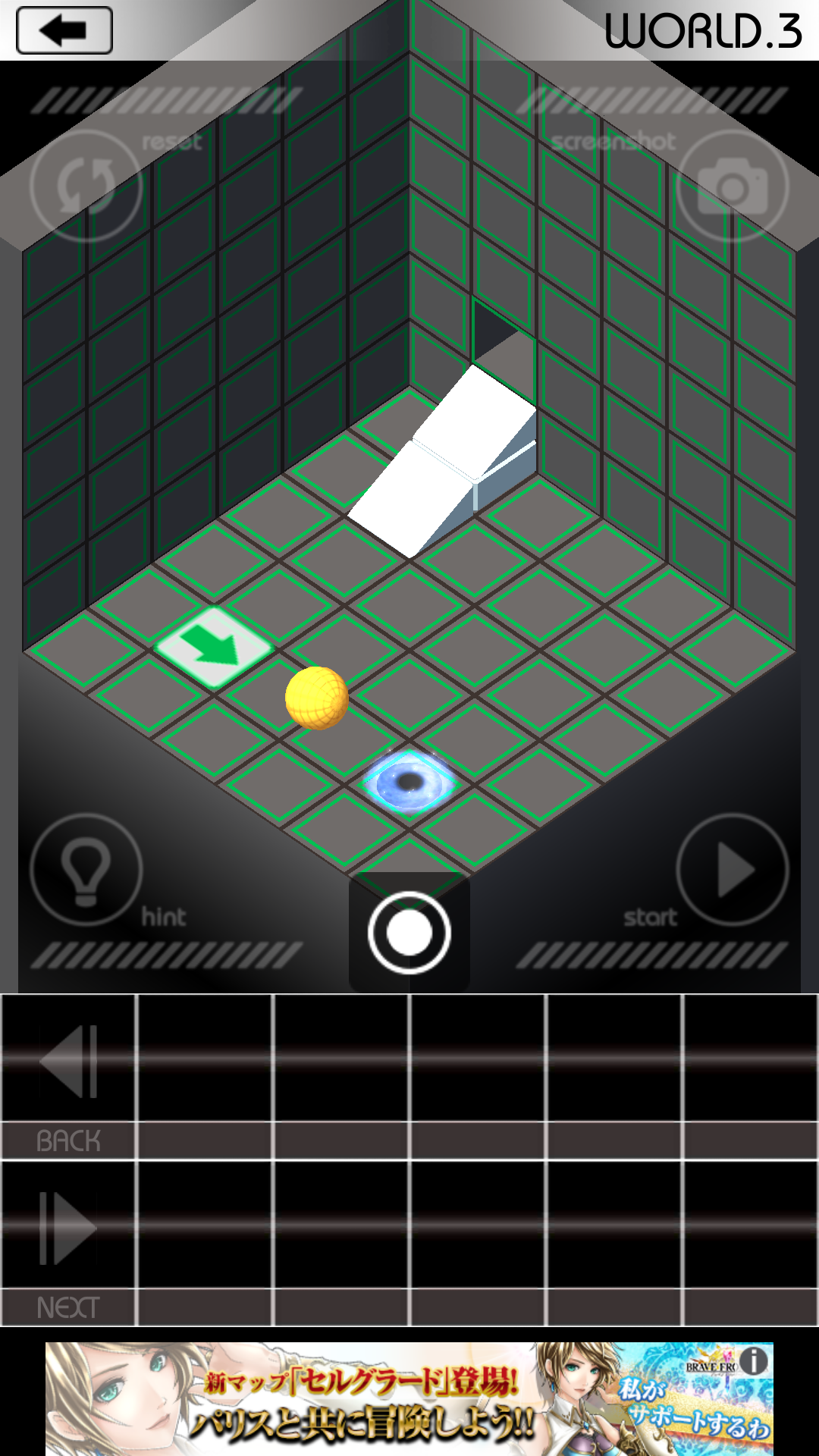Show a hint with the lightbulb
Viewport: 819px width, 1456px height.
[x=86, y=870]
